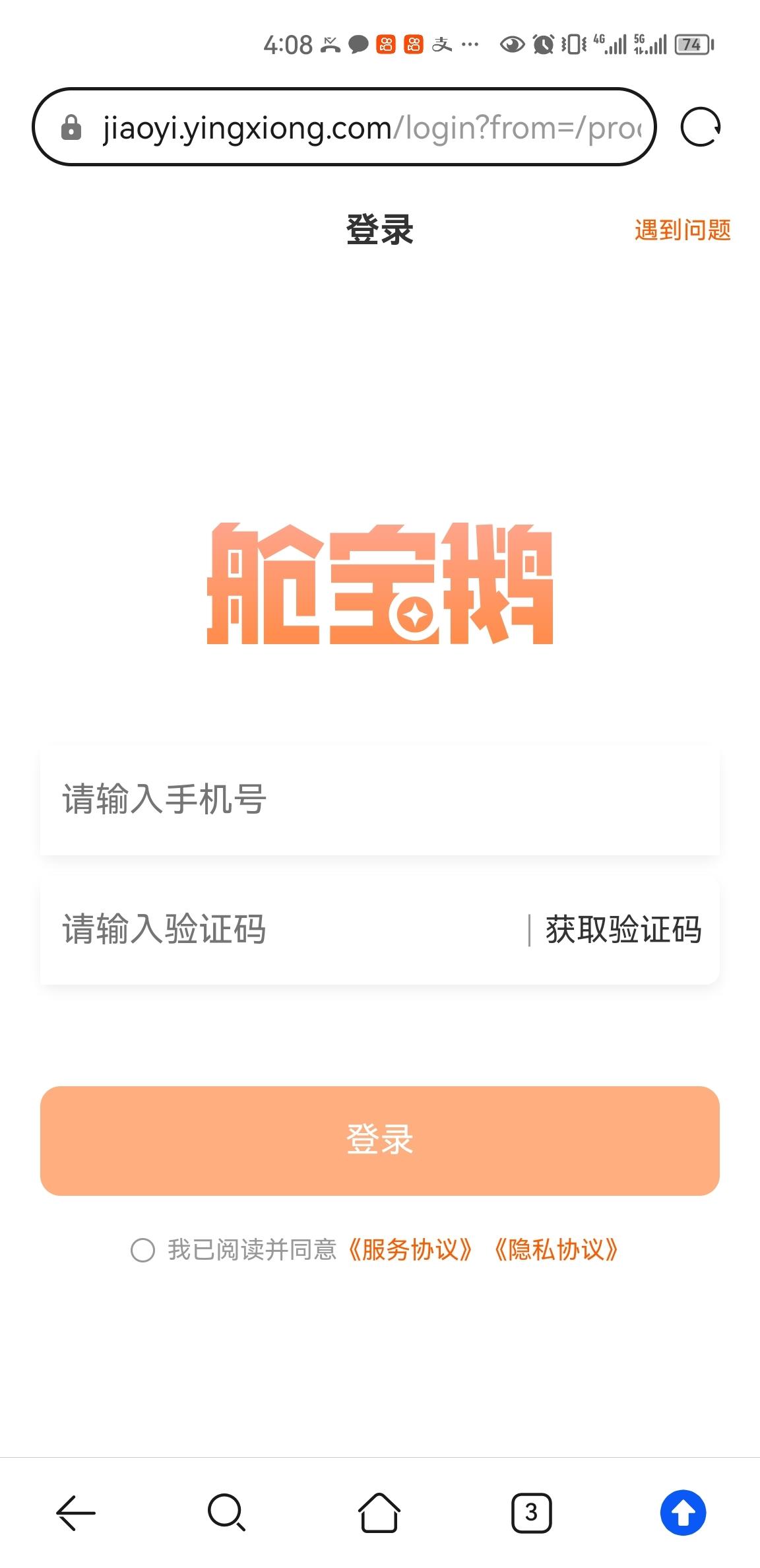This screenshot has height=1568, width=760.
Task: Reload the page with the refresh icon
Action: point(700,127)
